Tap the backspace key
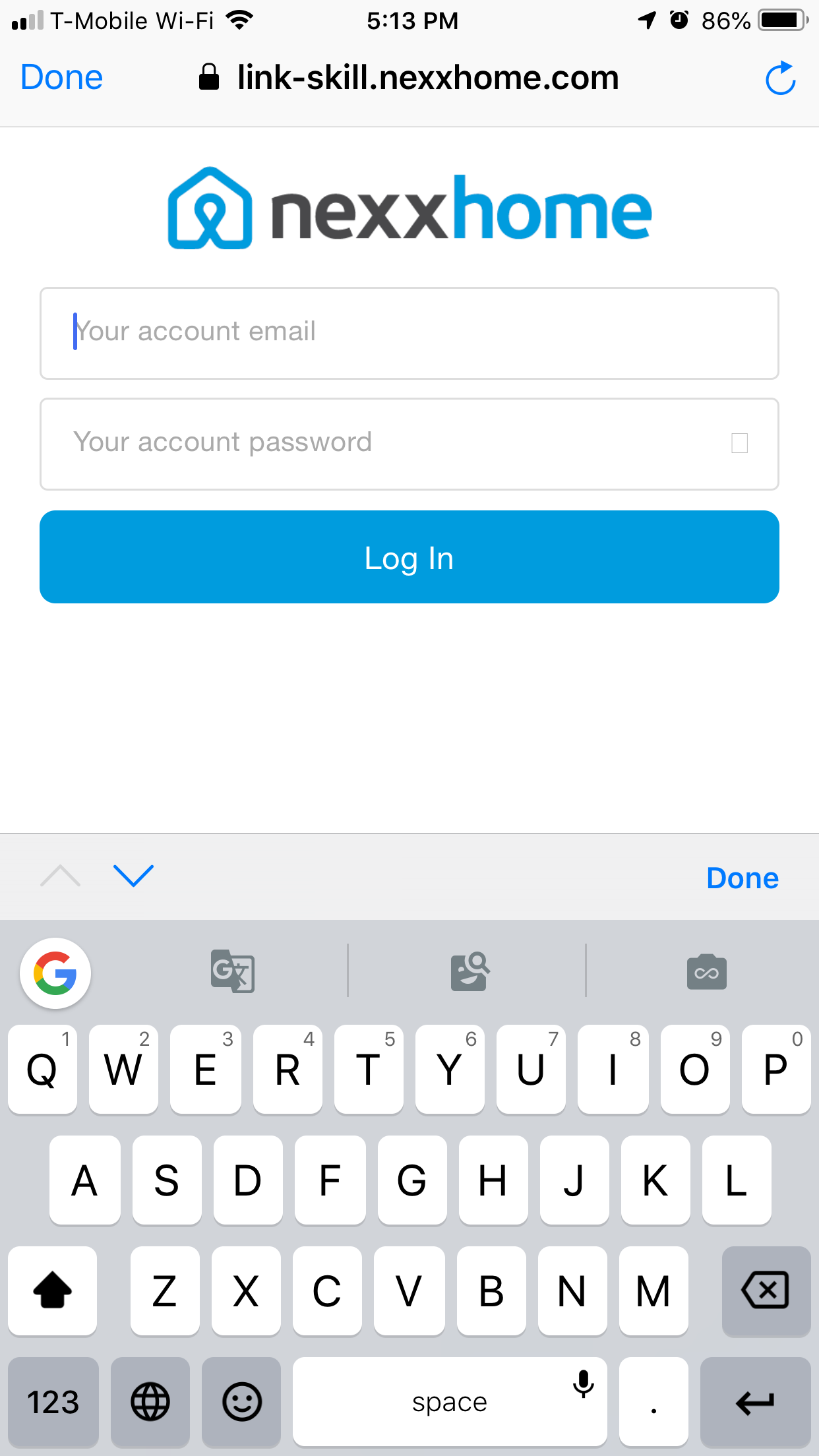The image size is (819, 1456). pyautogui.click(x=766, y=1290)
